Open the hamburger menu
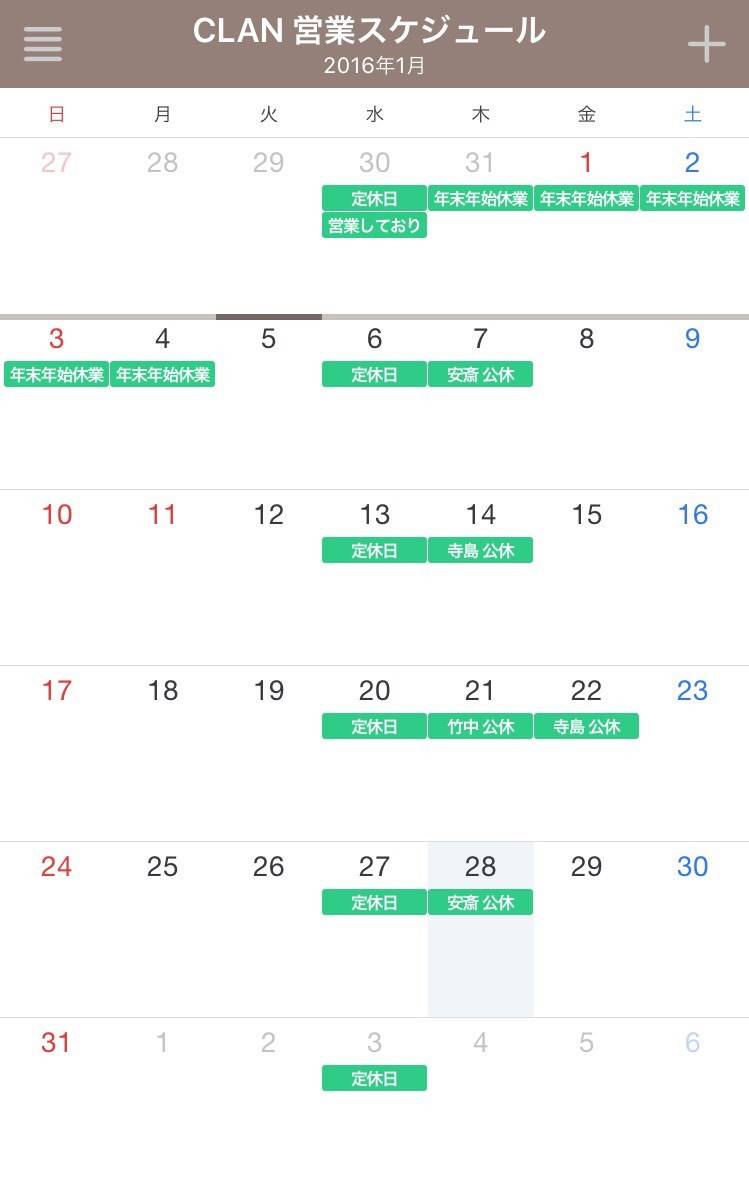This screenshot has height=1193, width=749. click(42, 43)
